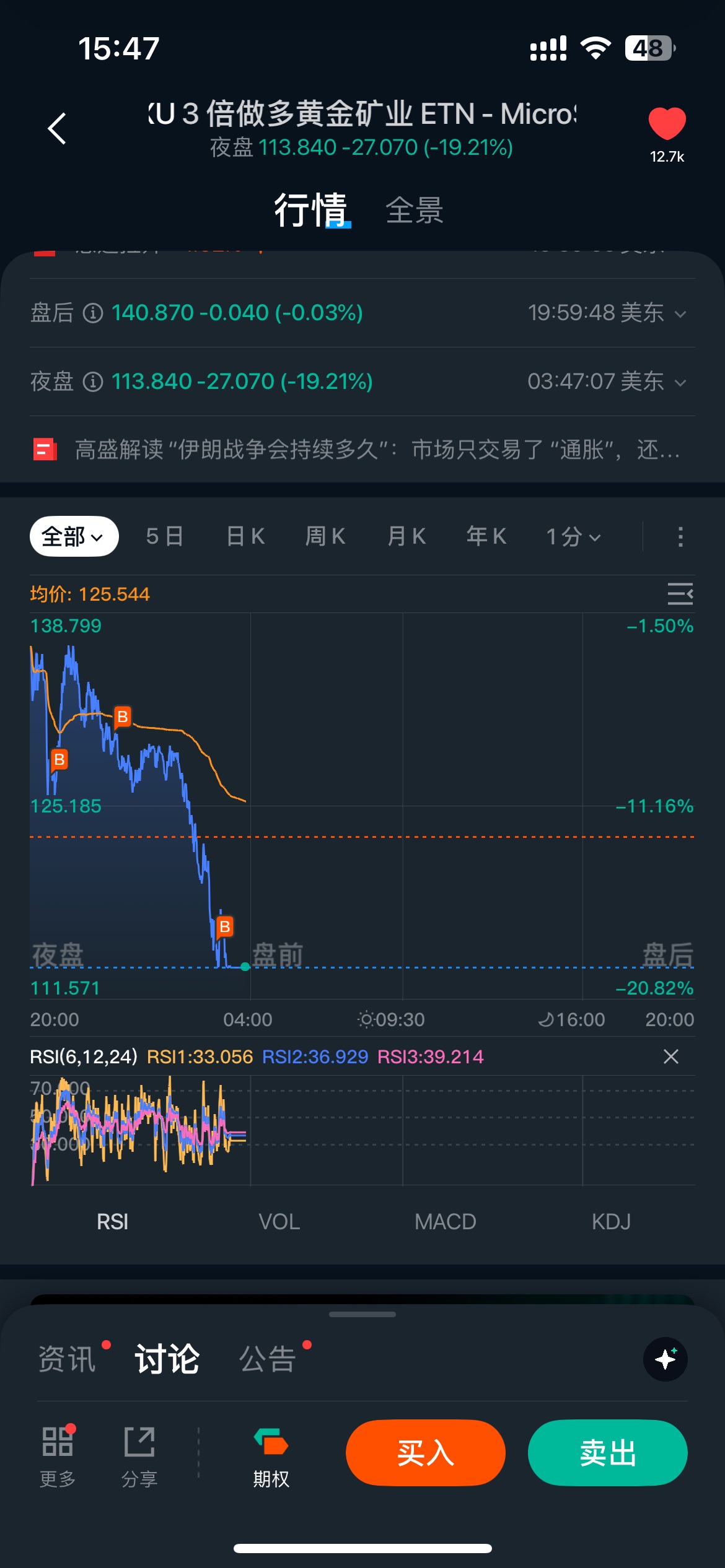
Task: Switch to the 资讯 tab
Action: coord(67,1359)
